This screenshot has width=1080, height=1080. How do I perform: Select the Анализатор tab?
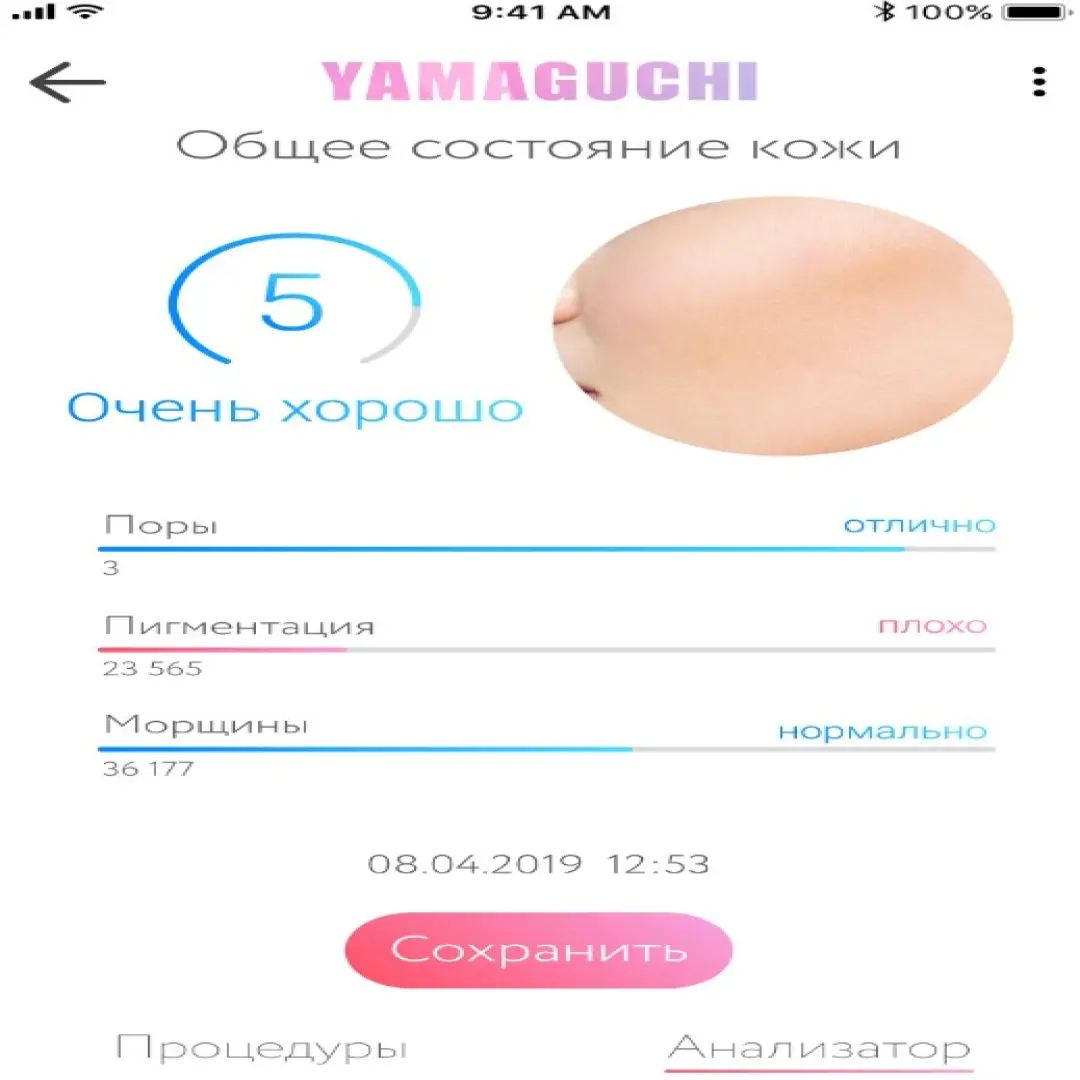(x=818, y=1049)
